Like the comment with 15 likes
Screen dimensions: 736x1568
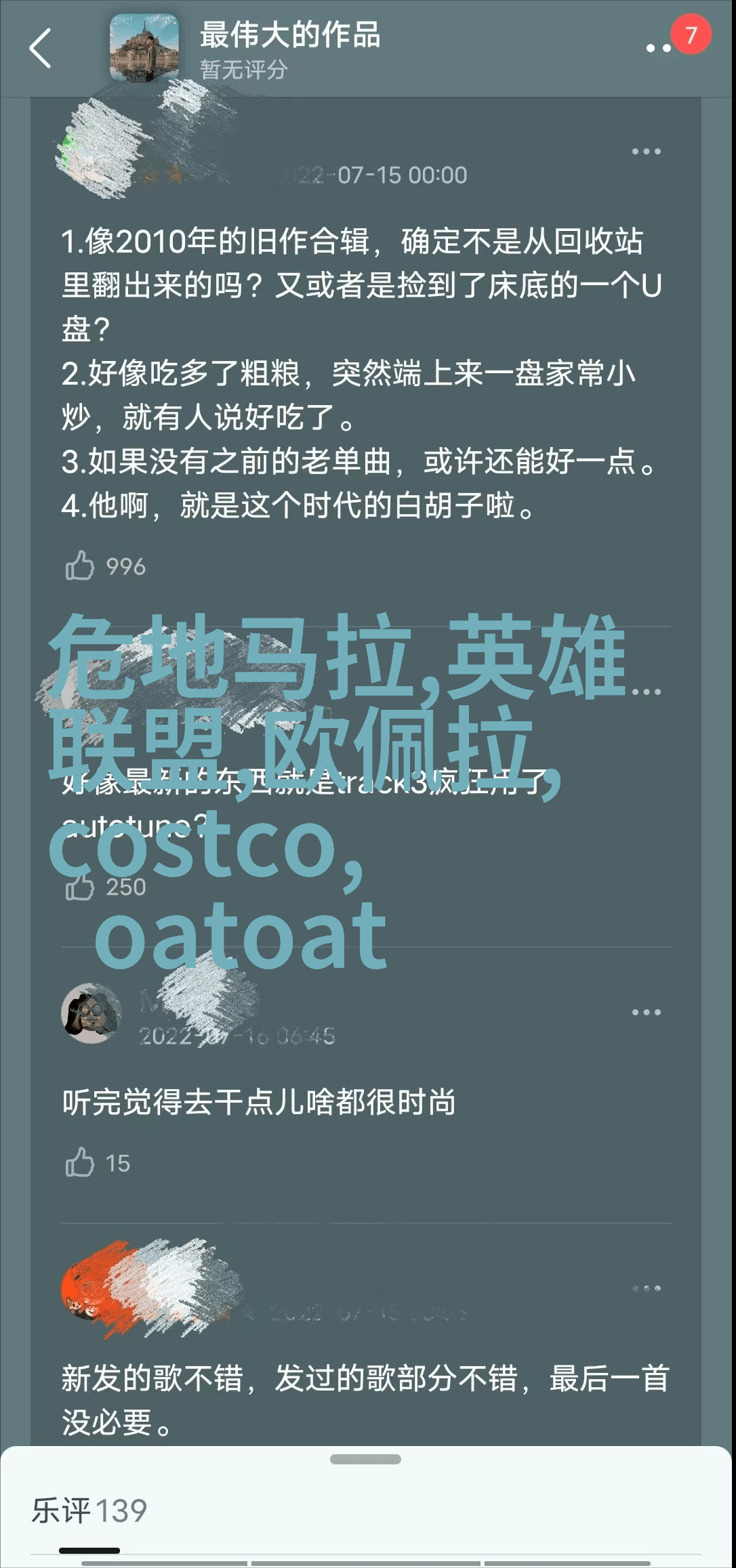click(80, 1162)
